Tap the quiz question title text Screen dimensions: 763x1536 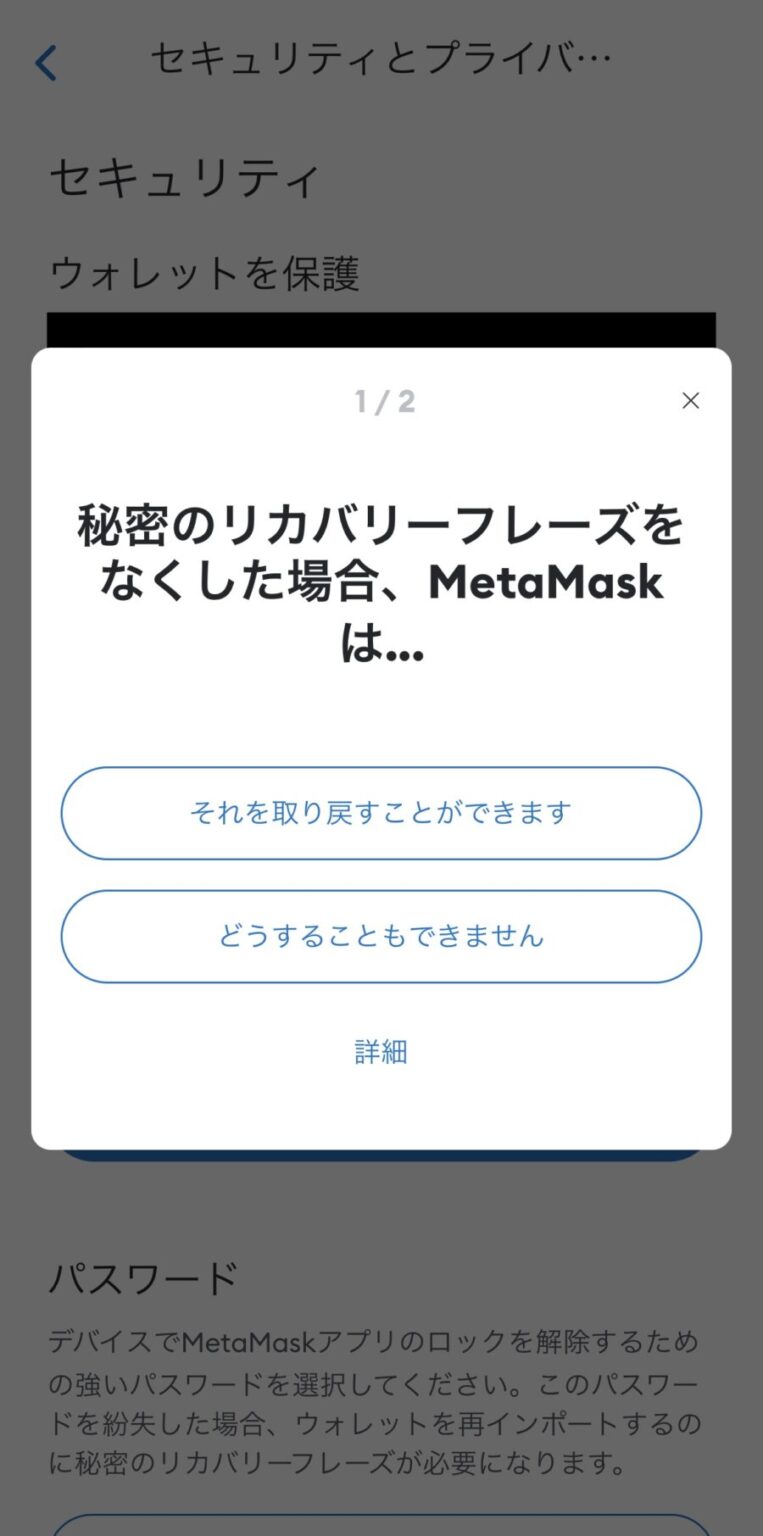(x=381, y=582)
